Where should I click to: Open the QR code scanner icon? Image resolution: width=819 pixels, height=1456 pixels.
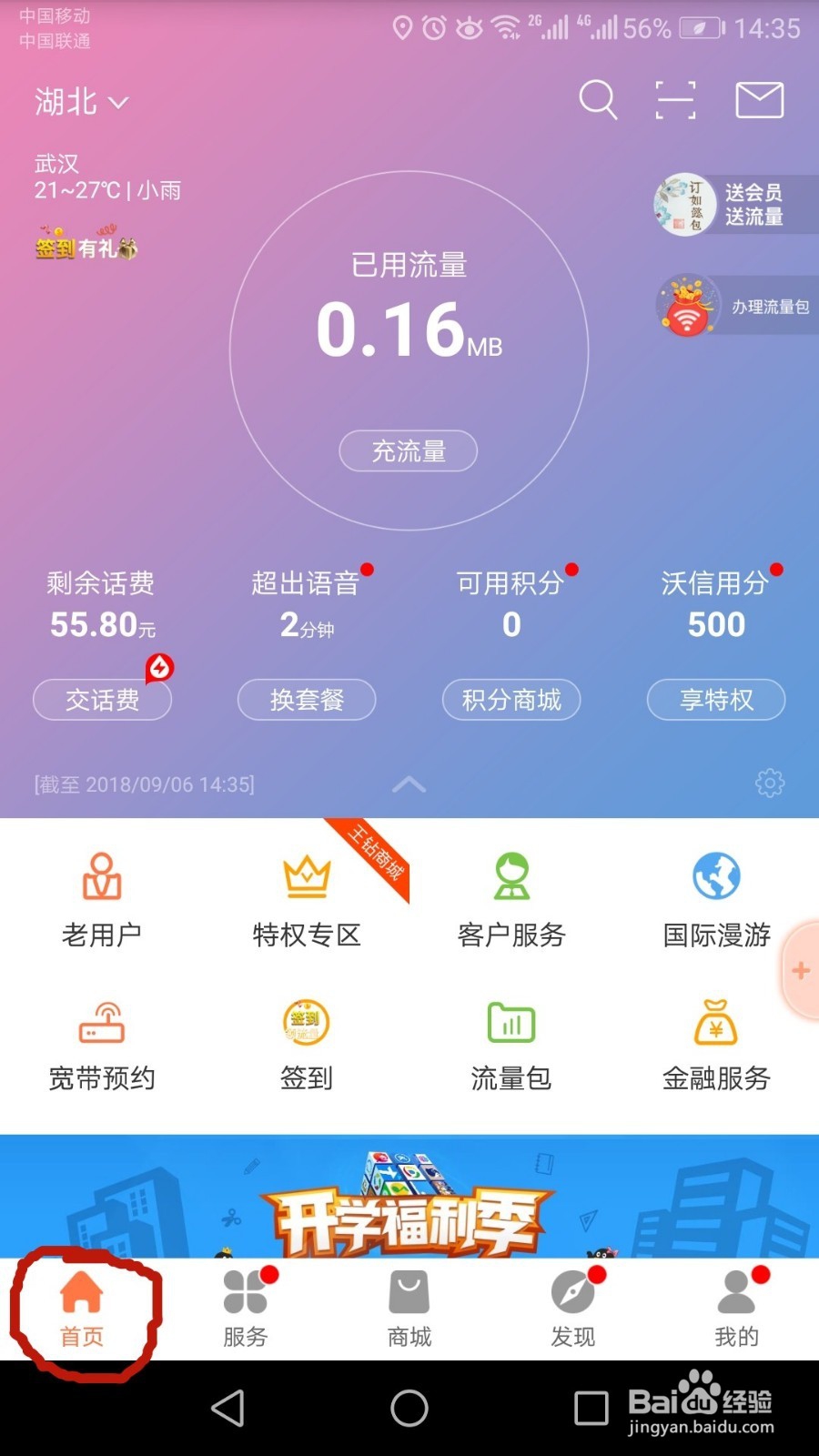(674, 100)
